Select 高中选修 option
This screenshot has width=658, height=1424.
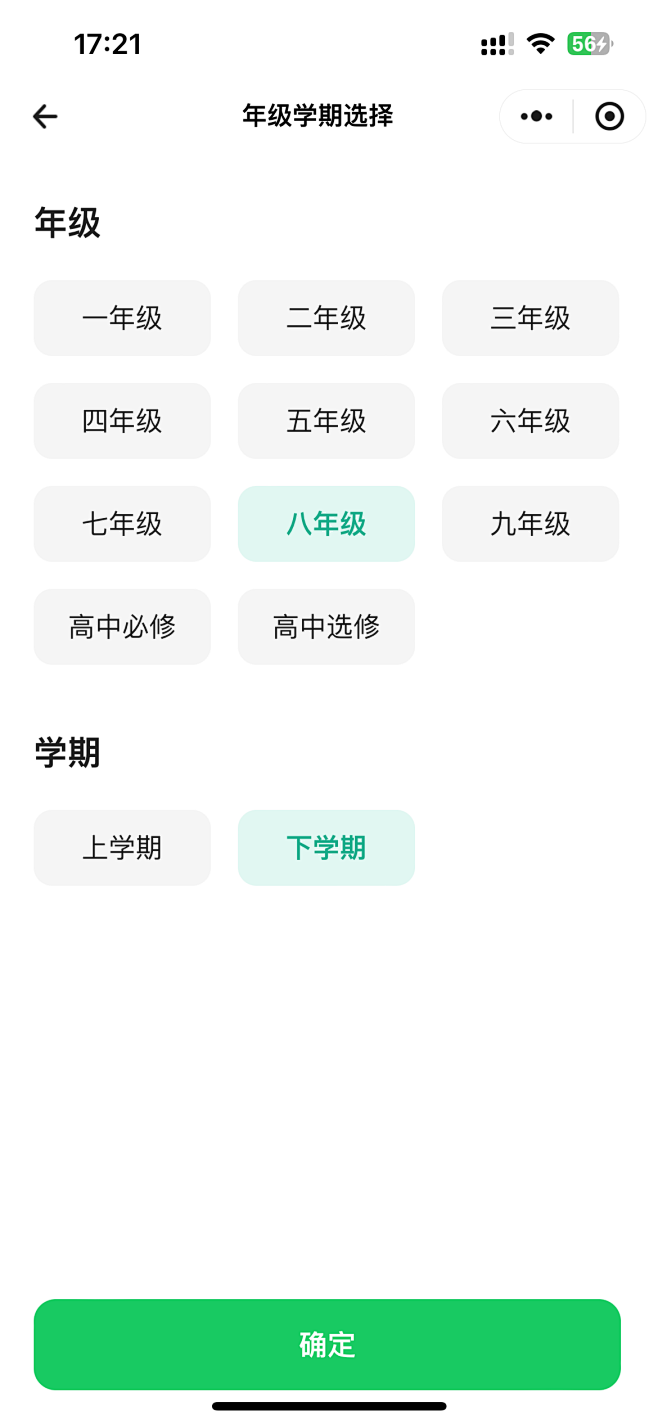tap(326, 627)
